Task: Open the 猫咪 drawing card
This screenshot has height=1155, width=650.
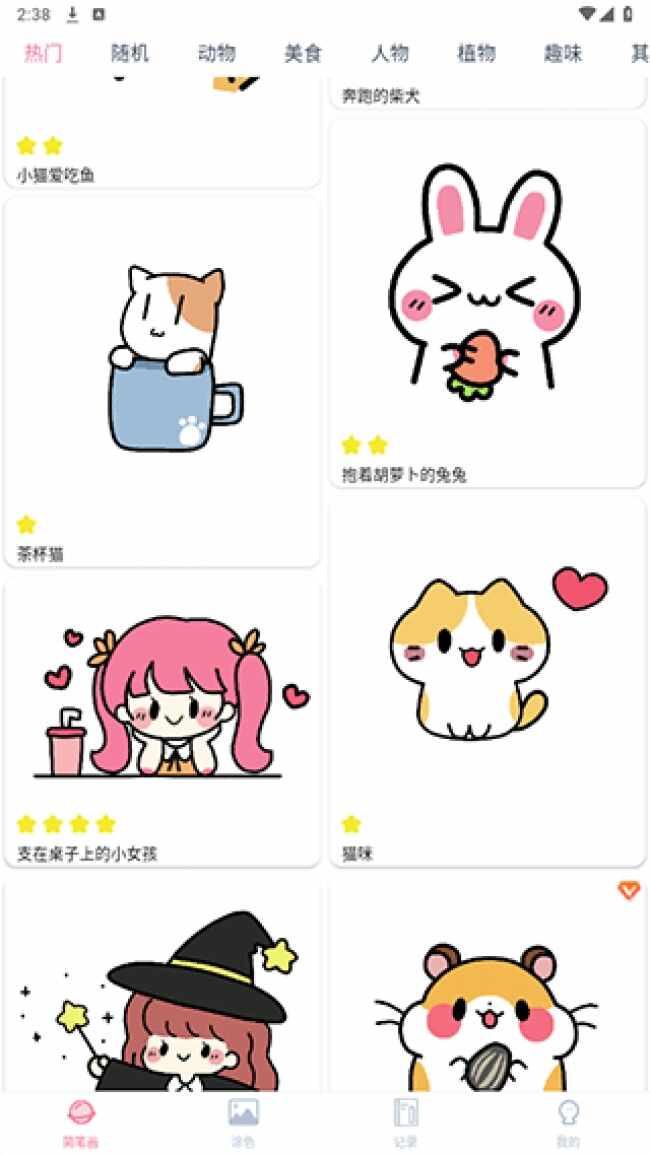Action: [x=487, y=680]
